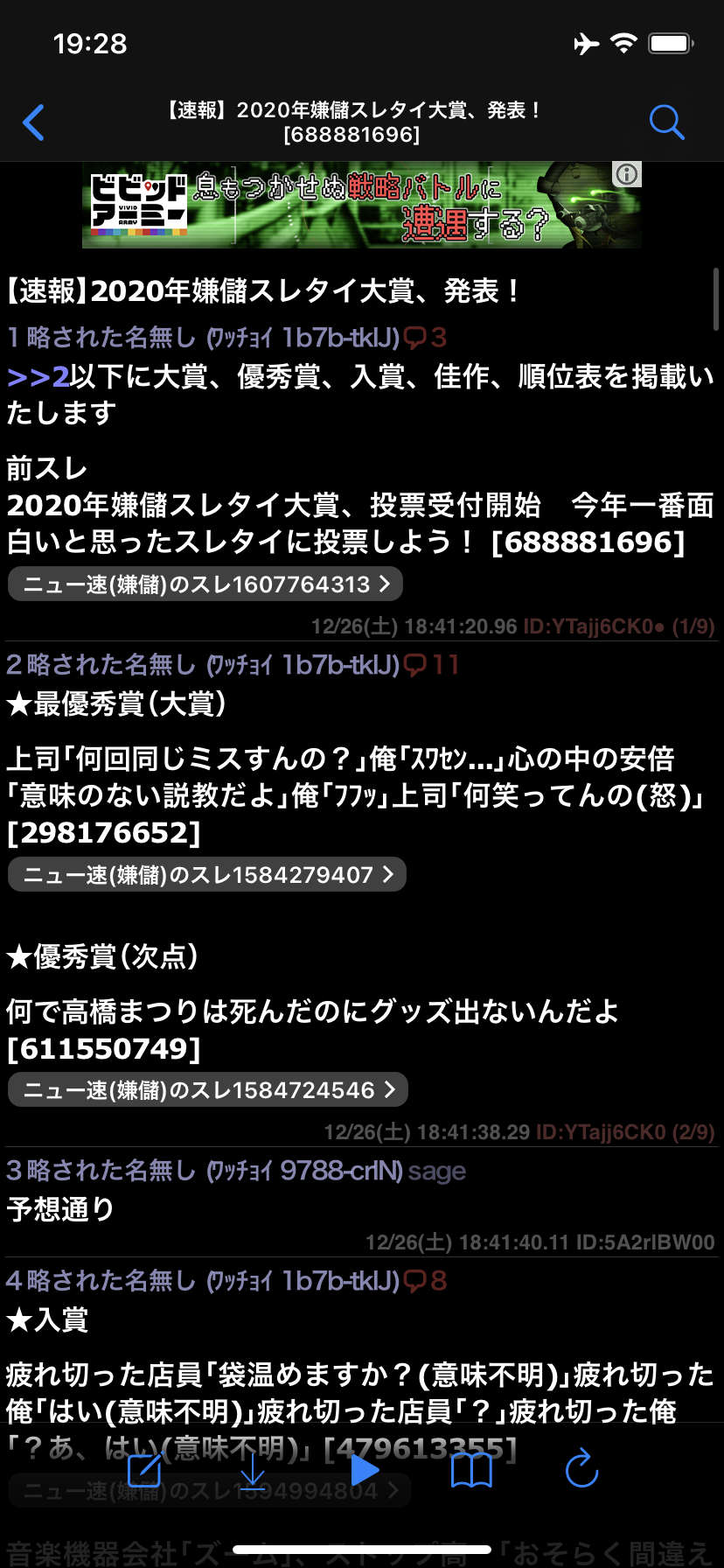View 8 replies to post 4
Image resolution: width=724 pixels, height=1568 pixels.
point(425,1281)
